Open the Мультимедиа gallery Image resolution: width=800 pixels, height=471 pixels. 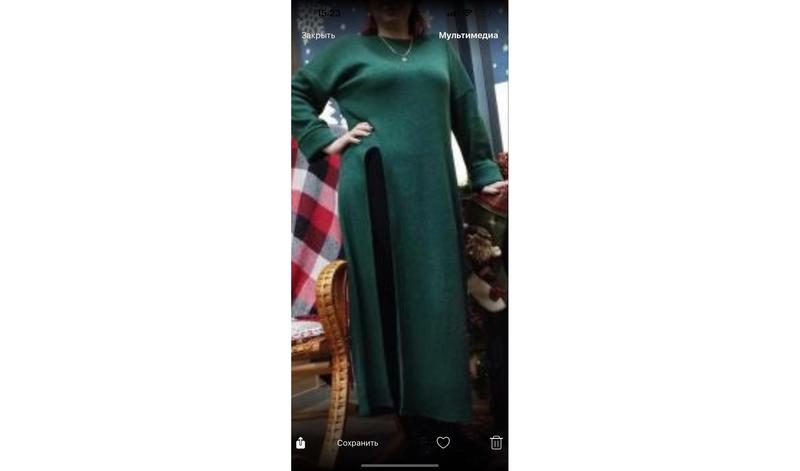468,35
